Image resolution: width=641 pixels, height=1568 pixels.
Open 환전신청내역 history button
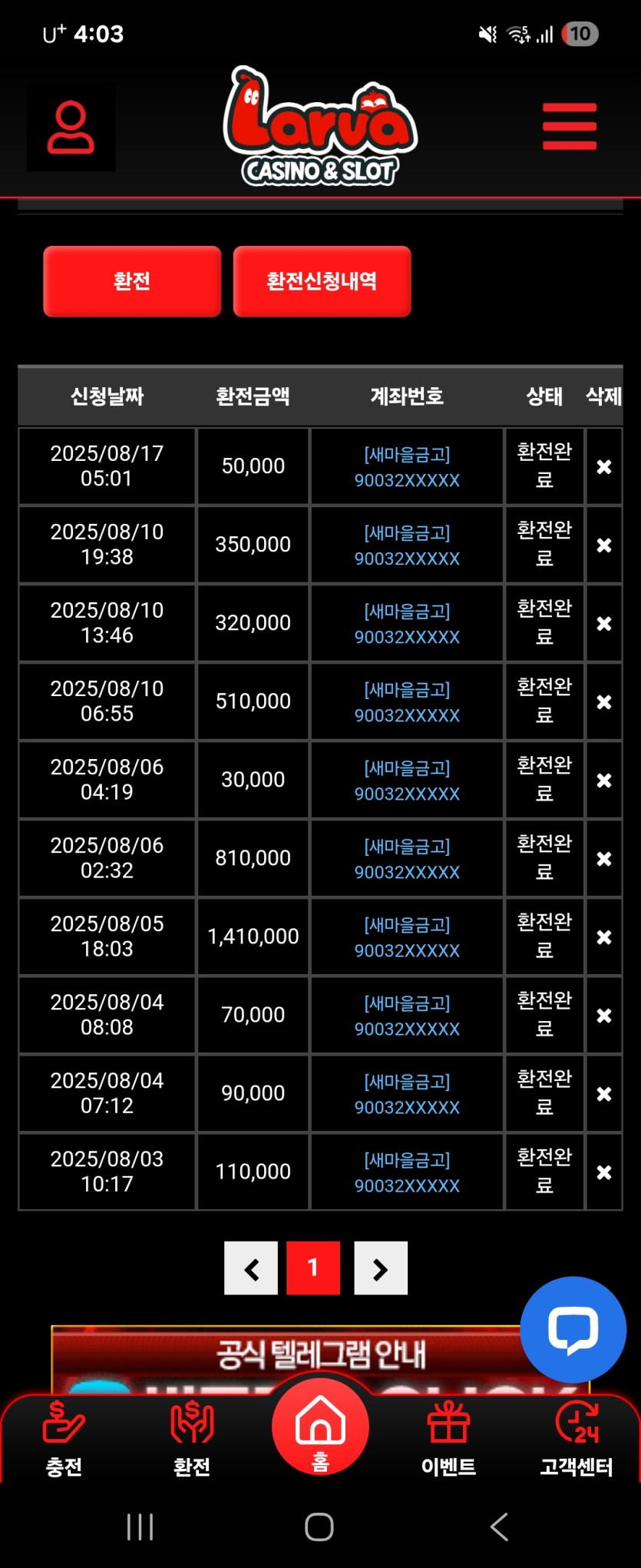click(322, 281)
